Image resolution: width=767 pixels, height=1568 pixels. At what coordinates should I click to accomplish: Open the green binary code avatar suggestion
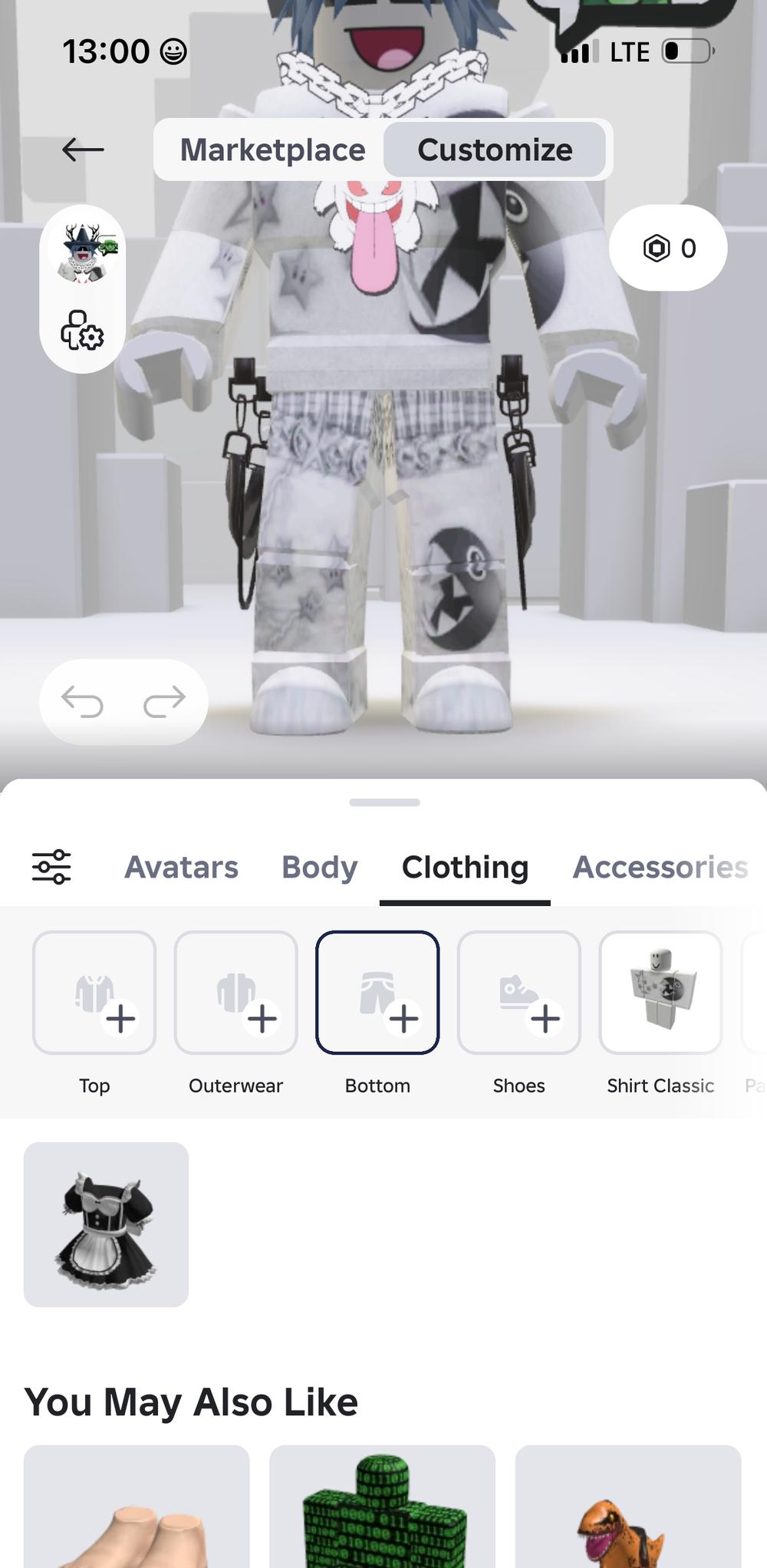[382, 1507]
